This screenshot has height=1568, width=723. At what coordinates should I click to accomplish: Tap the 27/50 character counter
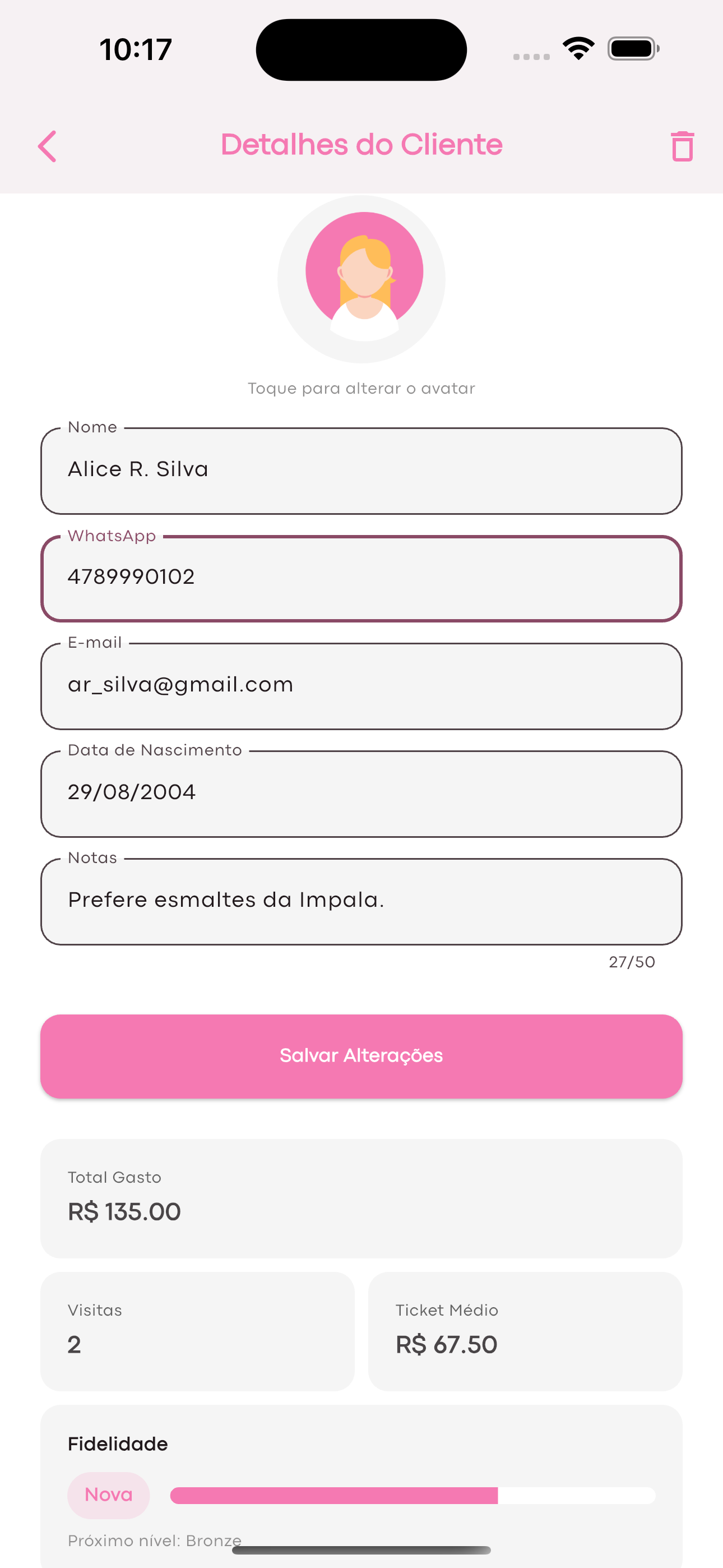point(632,962)
